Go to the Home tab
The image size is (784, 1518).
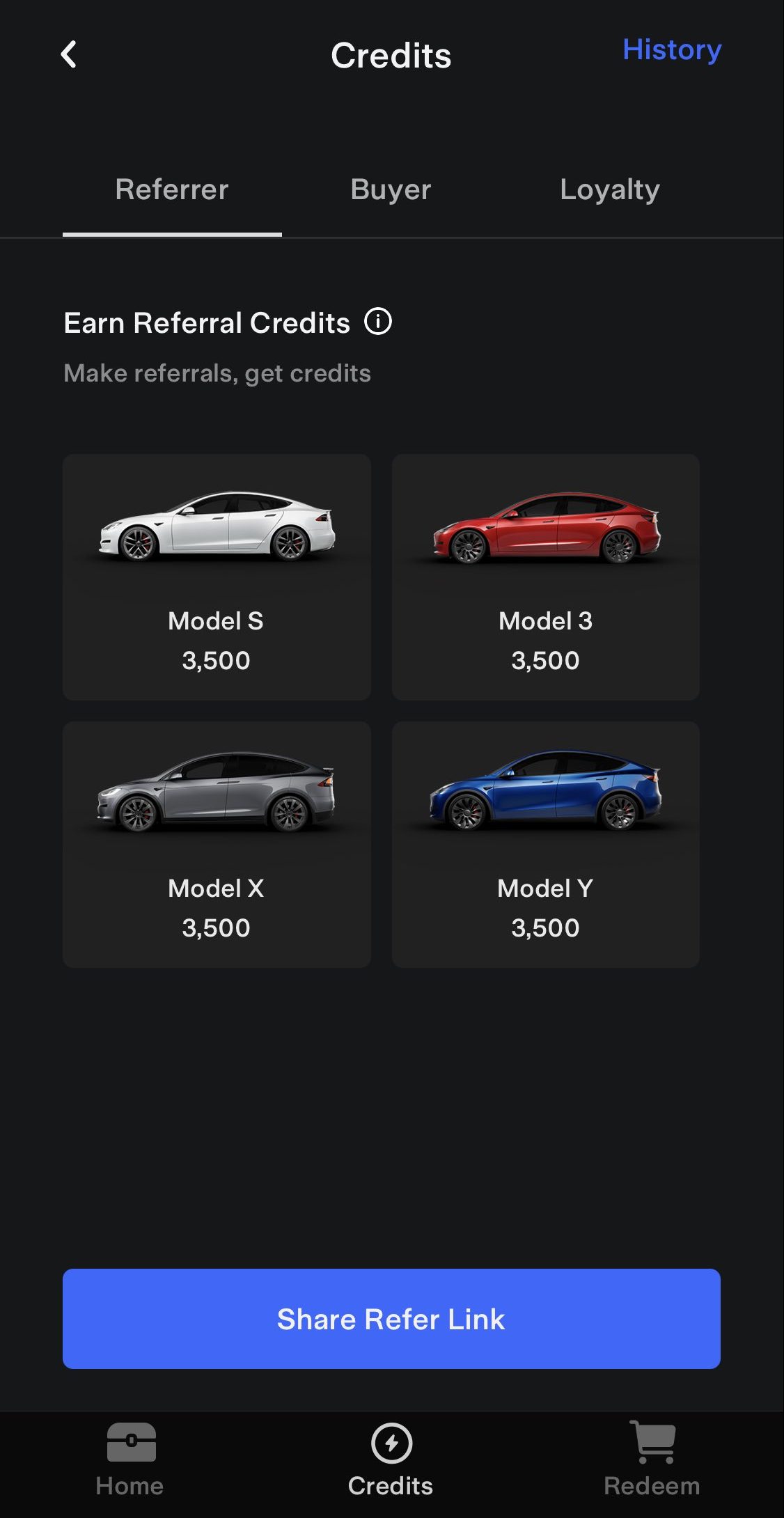click(x=130, y=1459)
